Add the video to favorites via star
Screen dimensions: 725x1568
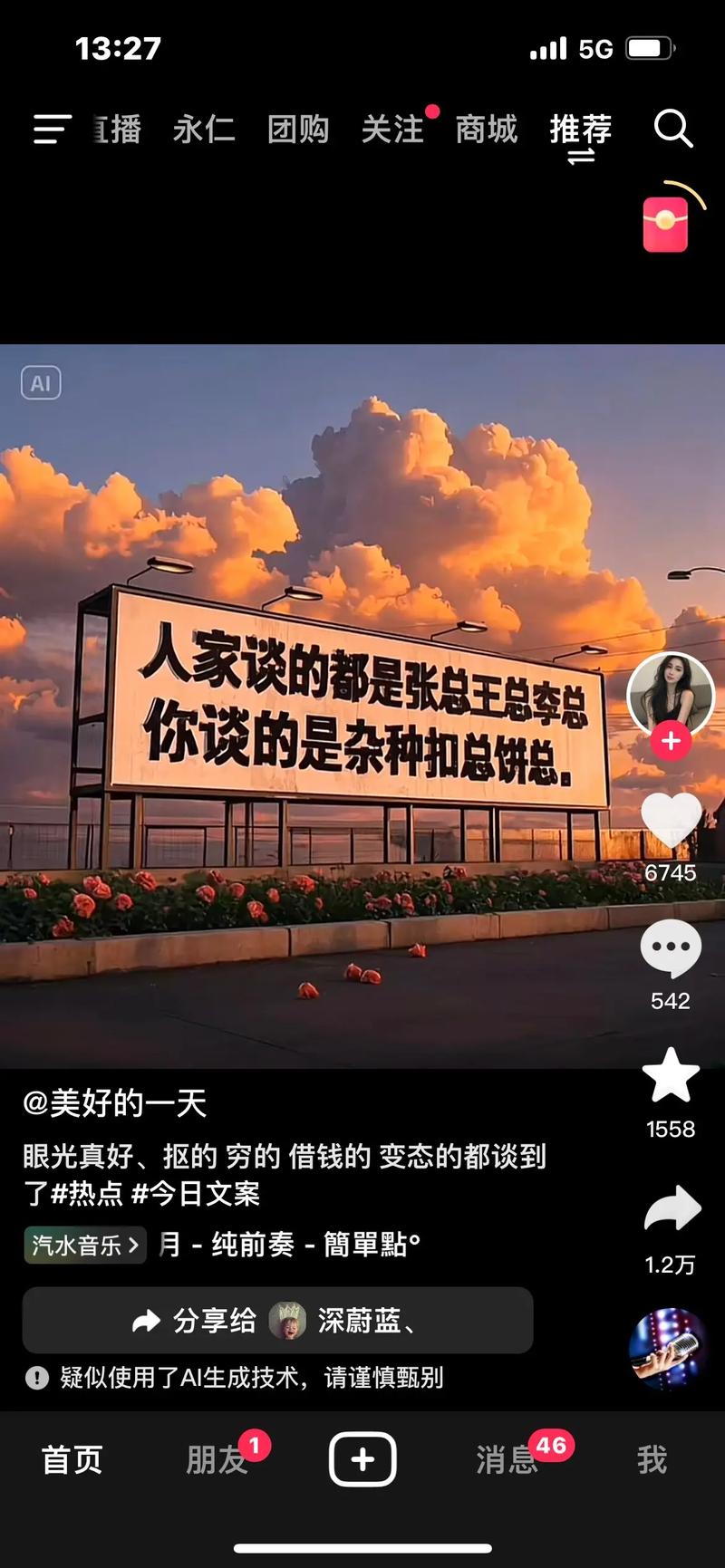point(671,1074)
